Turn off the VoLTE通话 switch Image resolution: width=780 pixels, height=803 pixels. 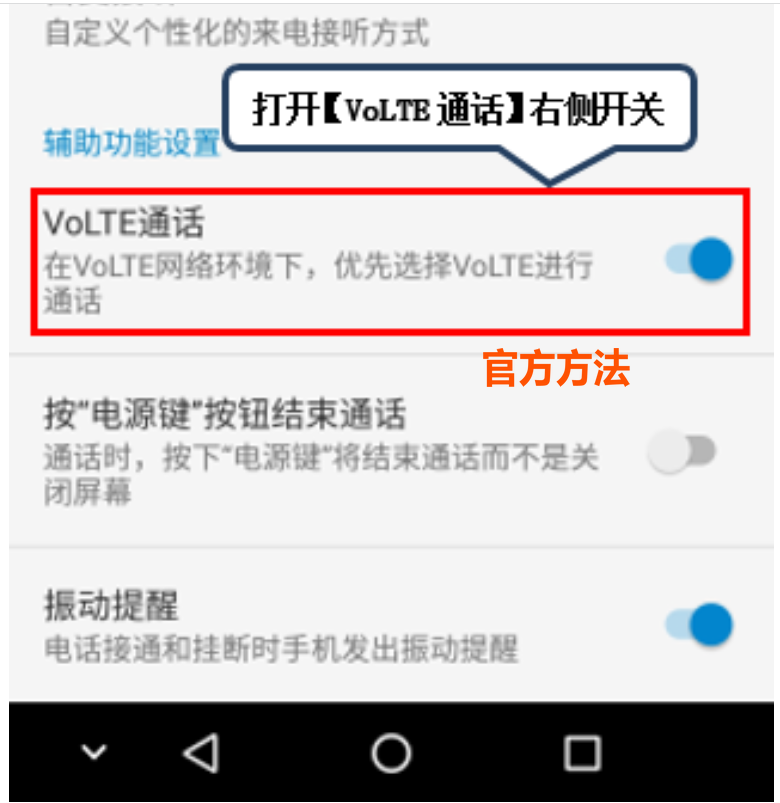pos(699,260)
